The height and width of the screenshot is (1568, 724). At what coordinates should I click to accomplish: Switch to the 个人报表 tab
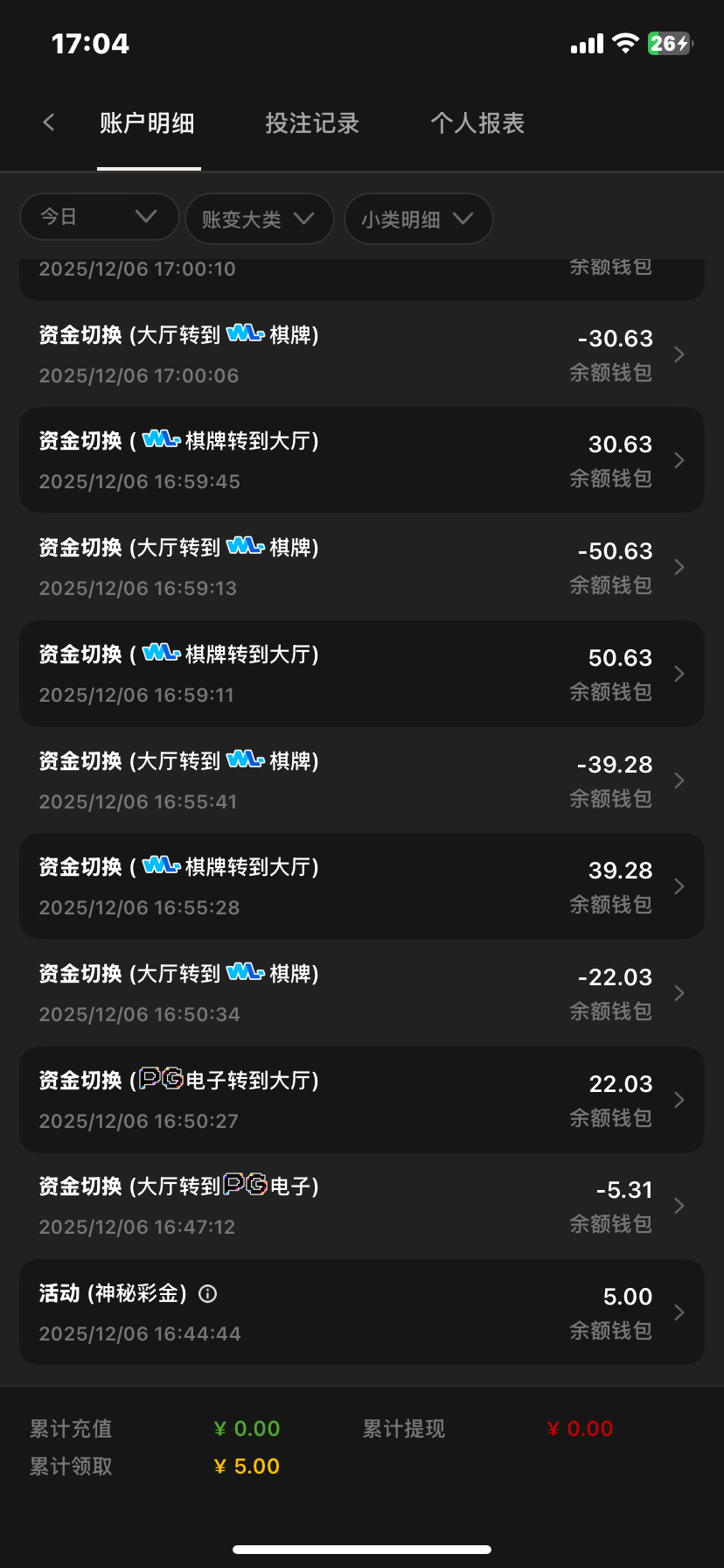pyautogui.click(x=477, y=123)
